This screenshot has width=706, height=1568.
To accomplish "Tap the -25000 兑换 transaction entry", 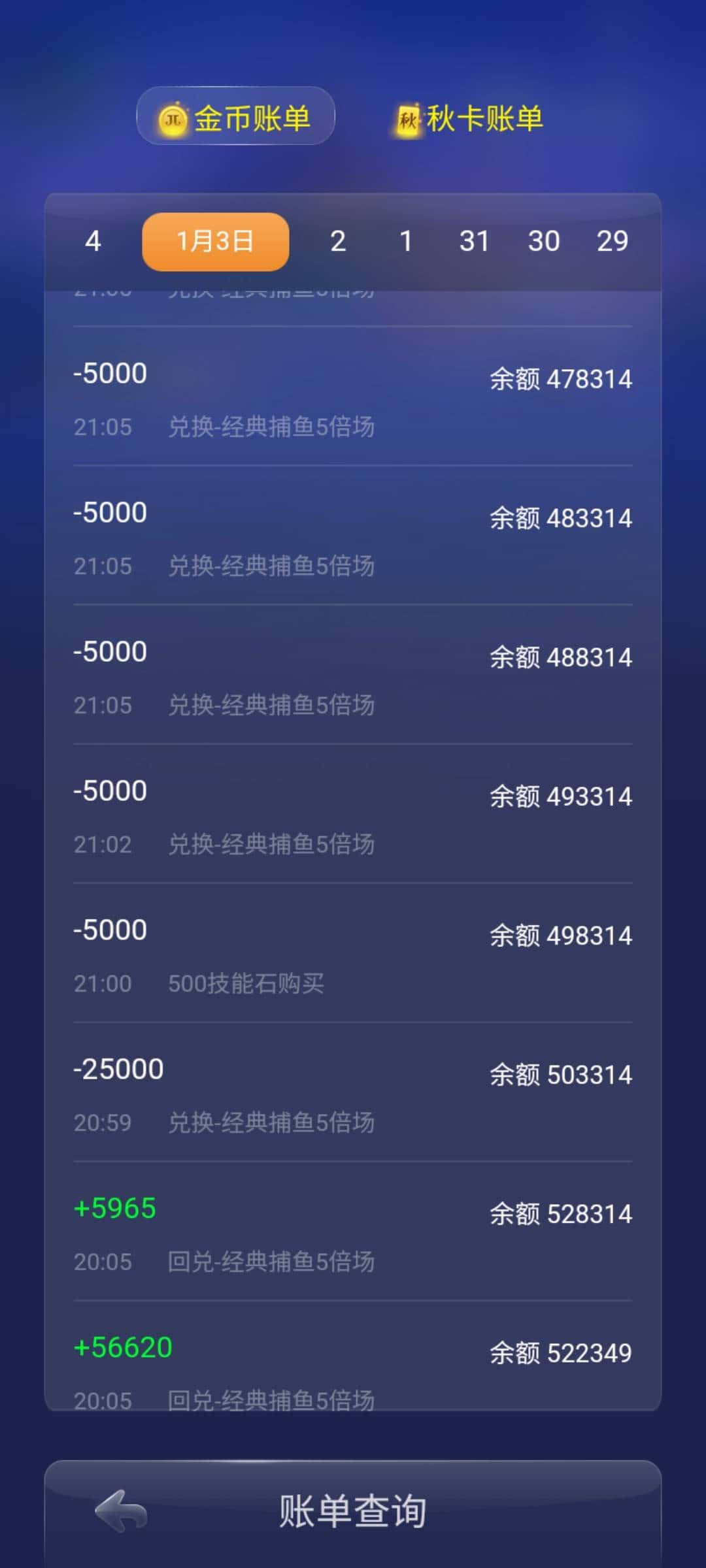I will (353, 1091).
